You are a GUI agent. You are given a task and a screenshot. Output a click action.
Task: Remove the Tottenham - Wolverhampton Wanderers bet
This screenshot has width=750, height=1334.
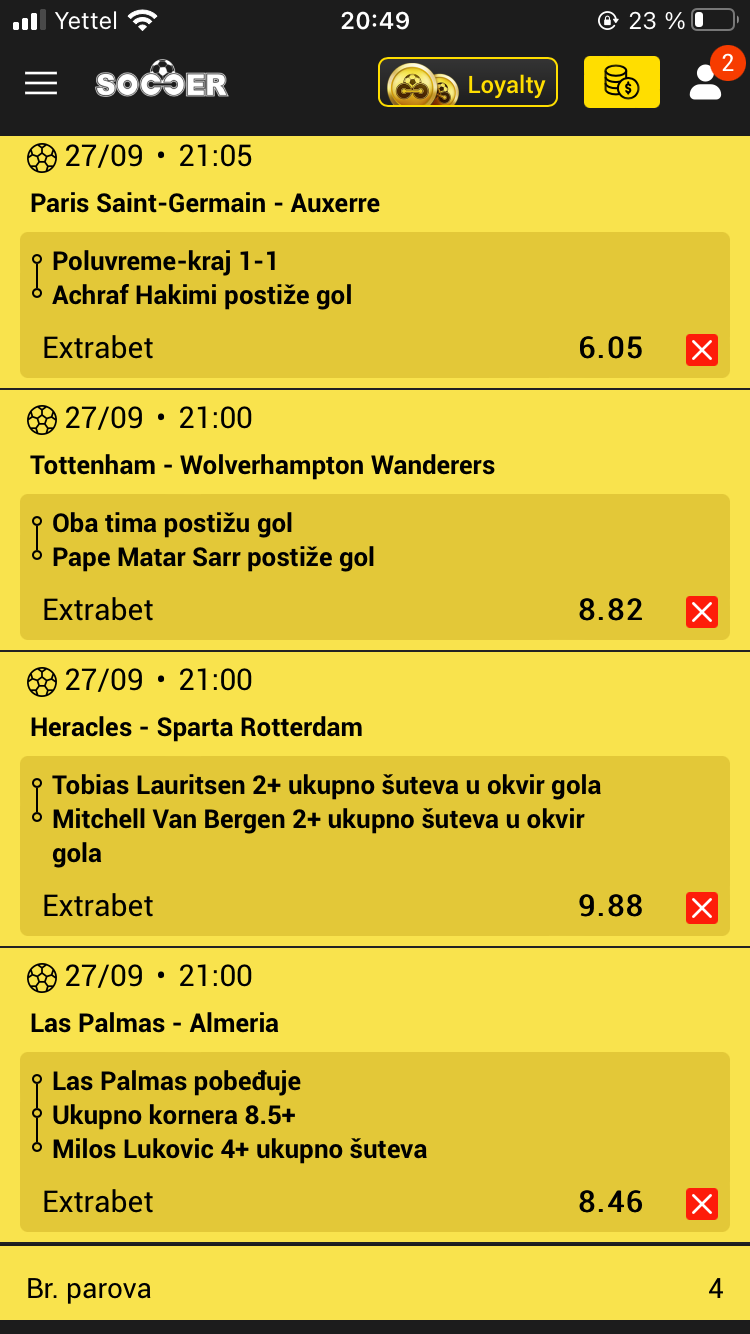[702, 612]
